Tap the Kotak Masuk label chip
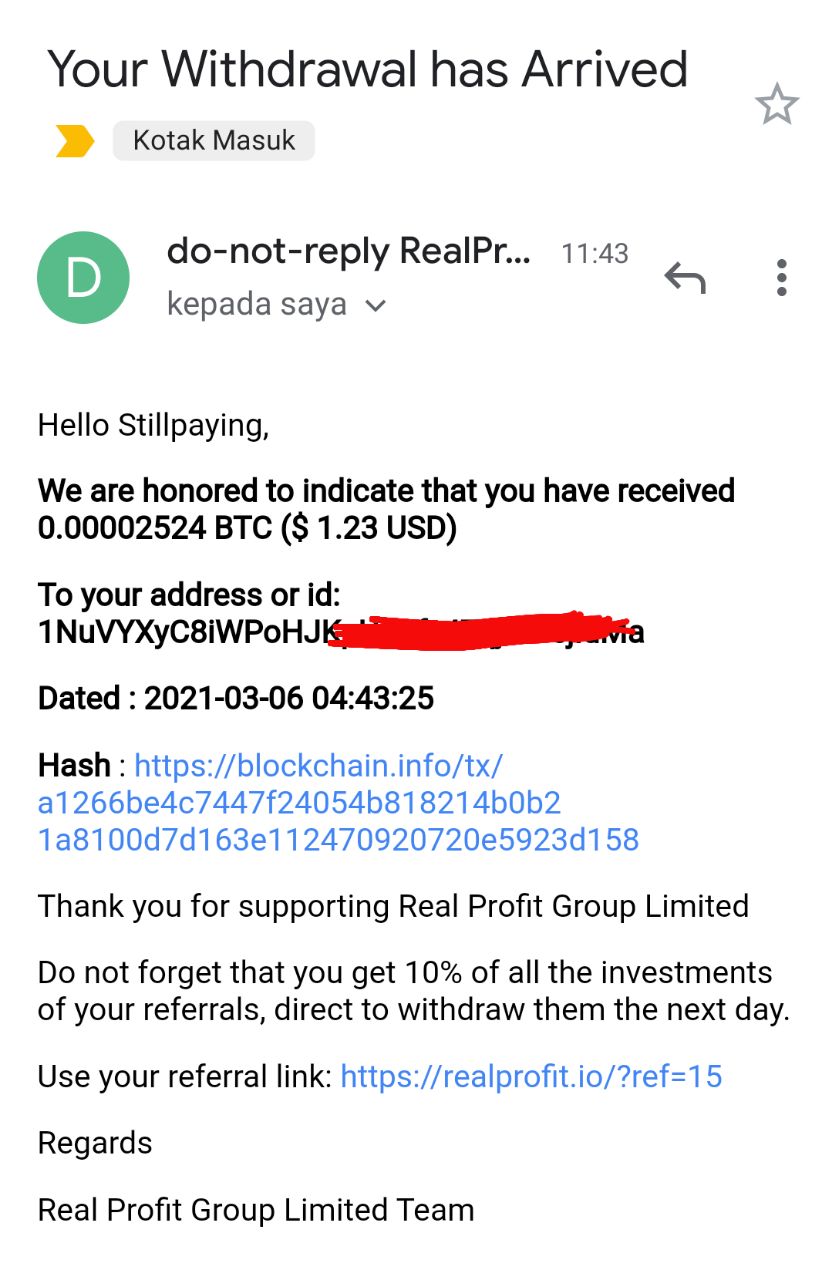Screen dimensions: 832x1280 pos(213,141)
